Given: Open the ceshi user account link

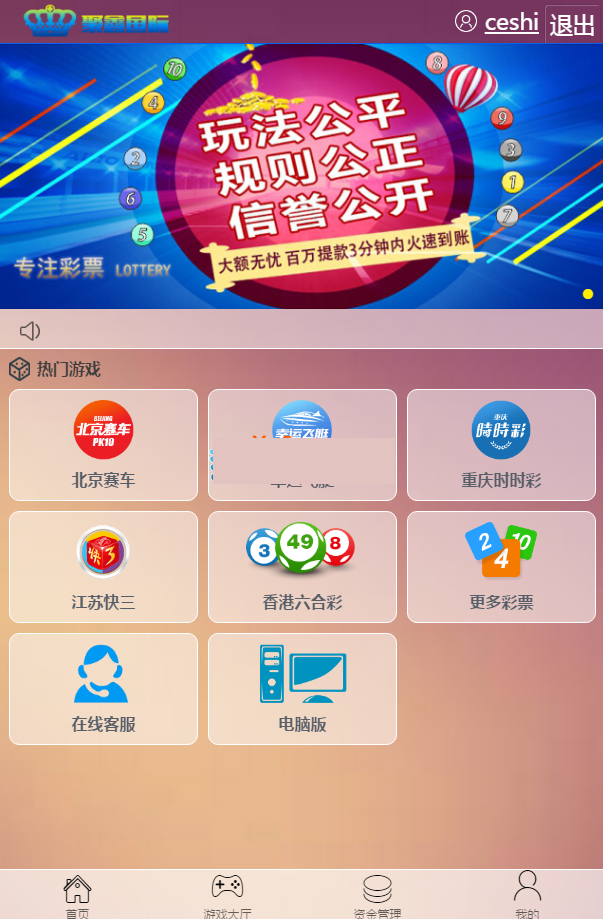Looking at the screenshot, I should 511,22.
